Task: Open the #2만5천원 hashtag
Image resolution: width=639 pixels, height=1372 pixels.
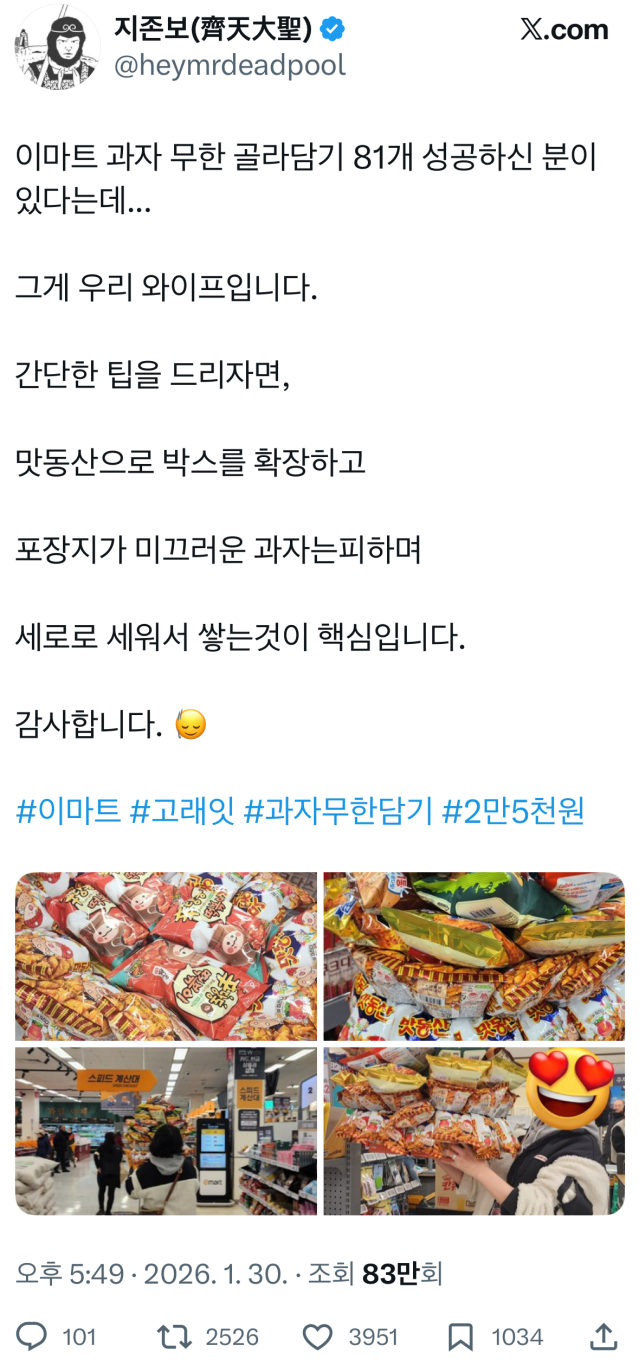Action: tap(513, 811)
